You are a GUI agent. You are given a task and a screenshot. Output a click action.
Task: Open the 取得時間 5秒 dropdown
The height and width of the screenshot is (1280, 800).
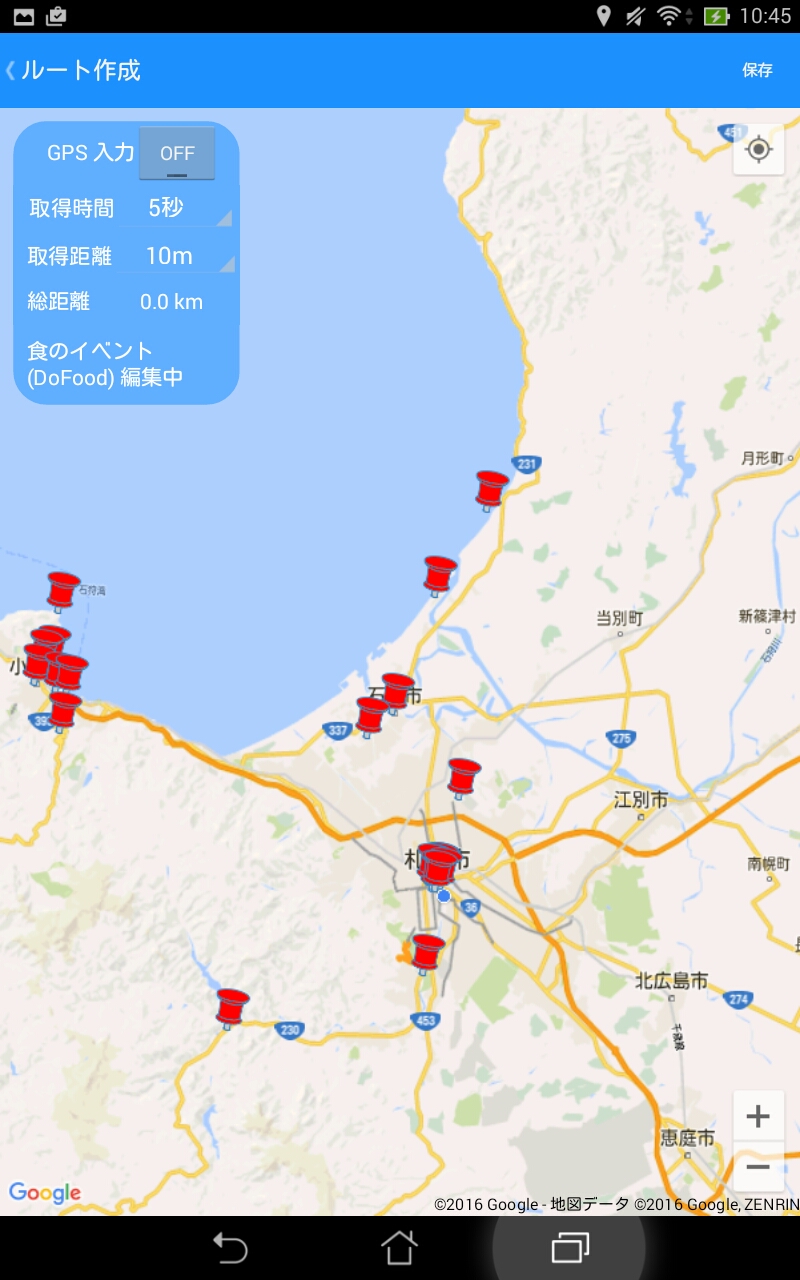click(177, 208)
